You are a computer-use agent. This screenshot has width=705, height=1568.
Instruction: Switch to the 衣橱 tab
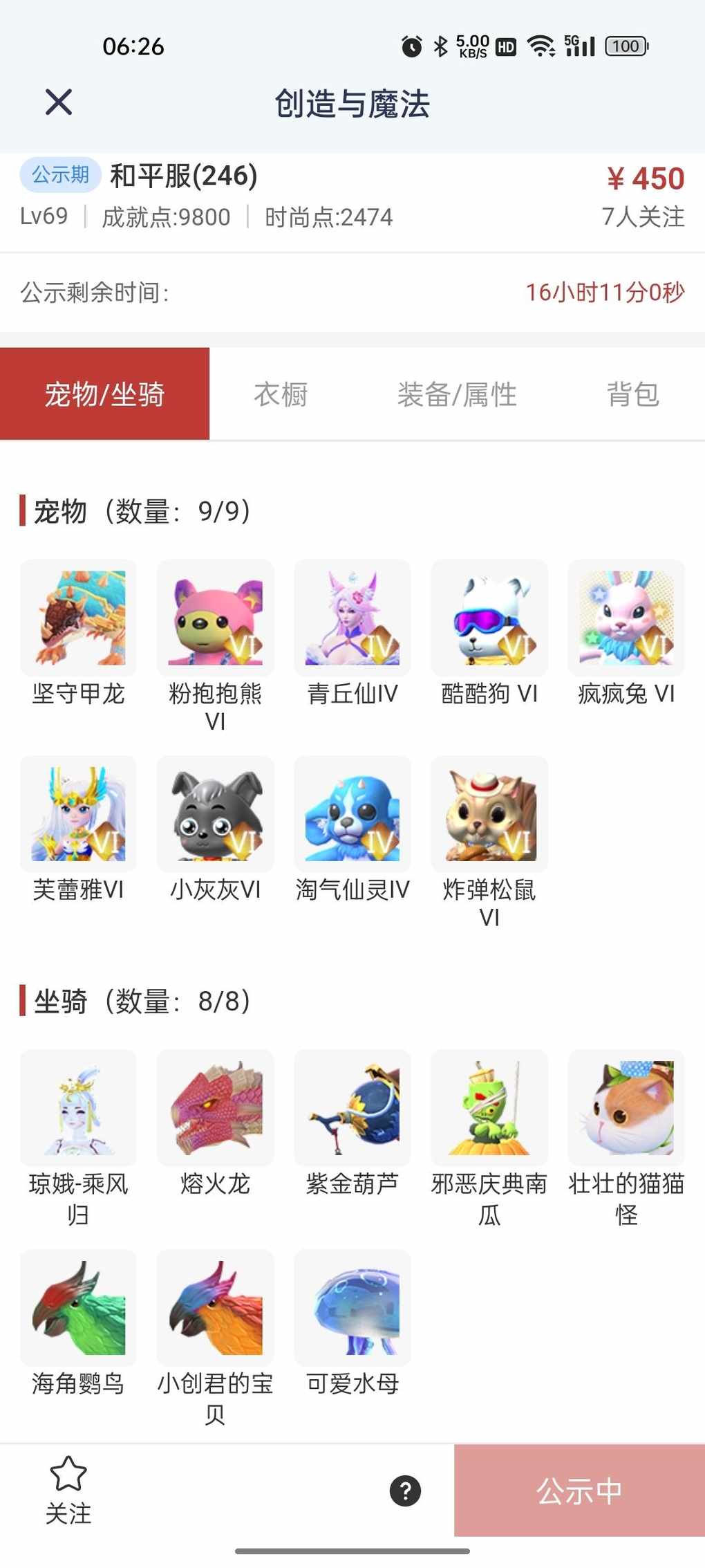tap(281, 394)
